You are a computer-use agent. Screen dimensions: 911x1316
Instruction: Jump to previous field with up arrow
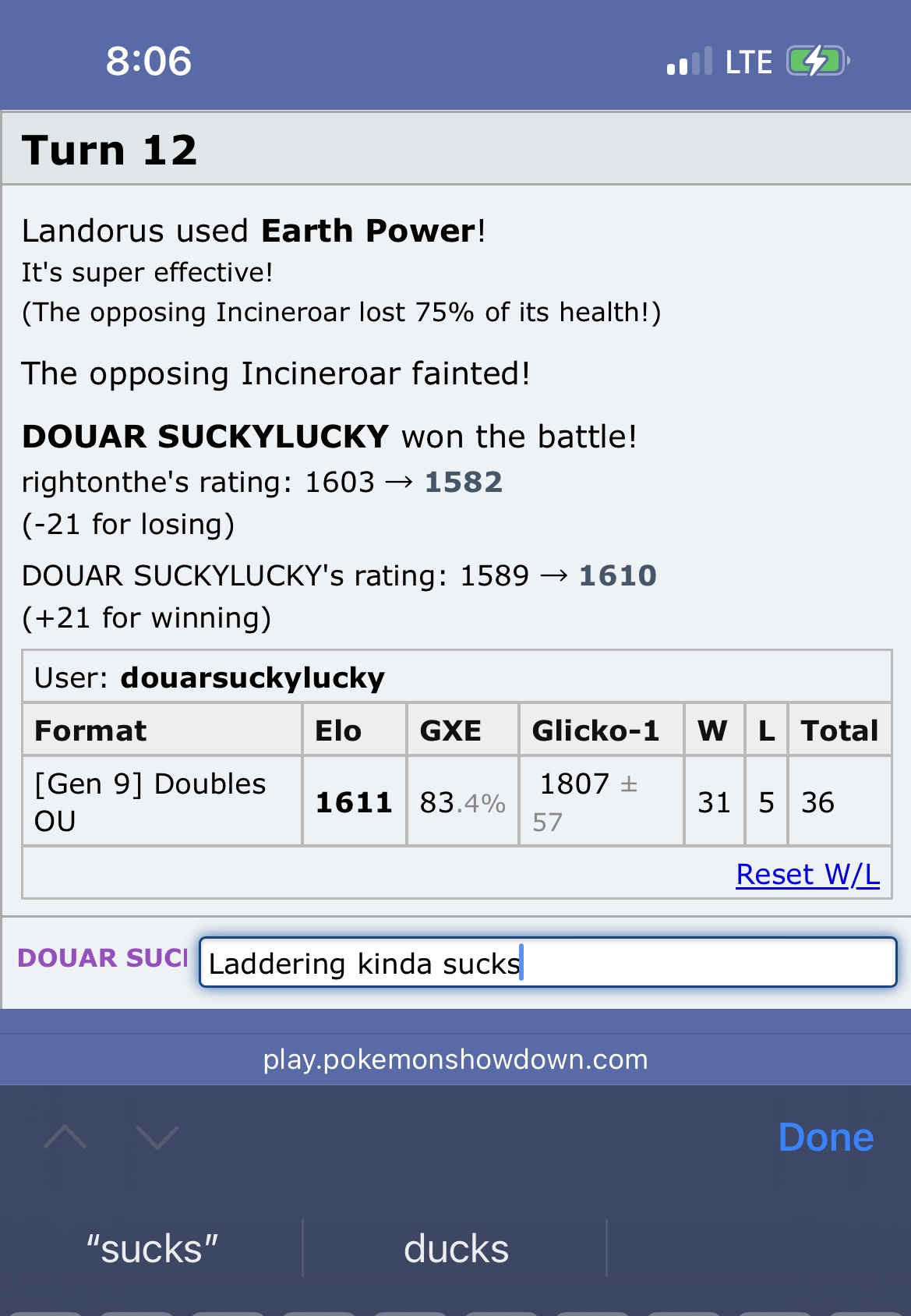[x=65, y=1137]
